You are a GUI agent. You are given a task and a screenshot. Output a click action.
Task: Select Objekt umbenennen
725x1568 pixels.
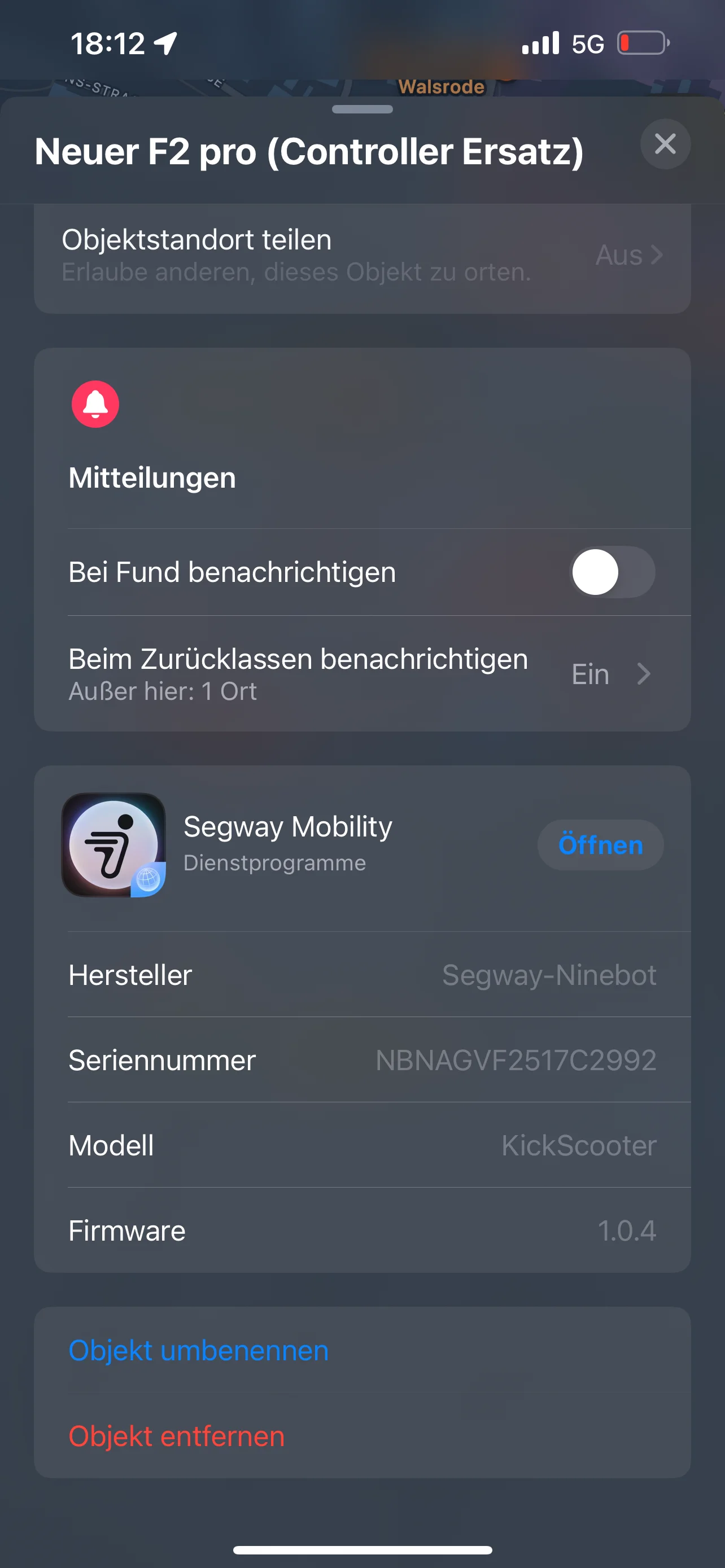click(x=198, y=1350)
